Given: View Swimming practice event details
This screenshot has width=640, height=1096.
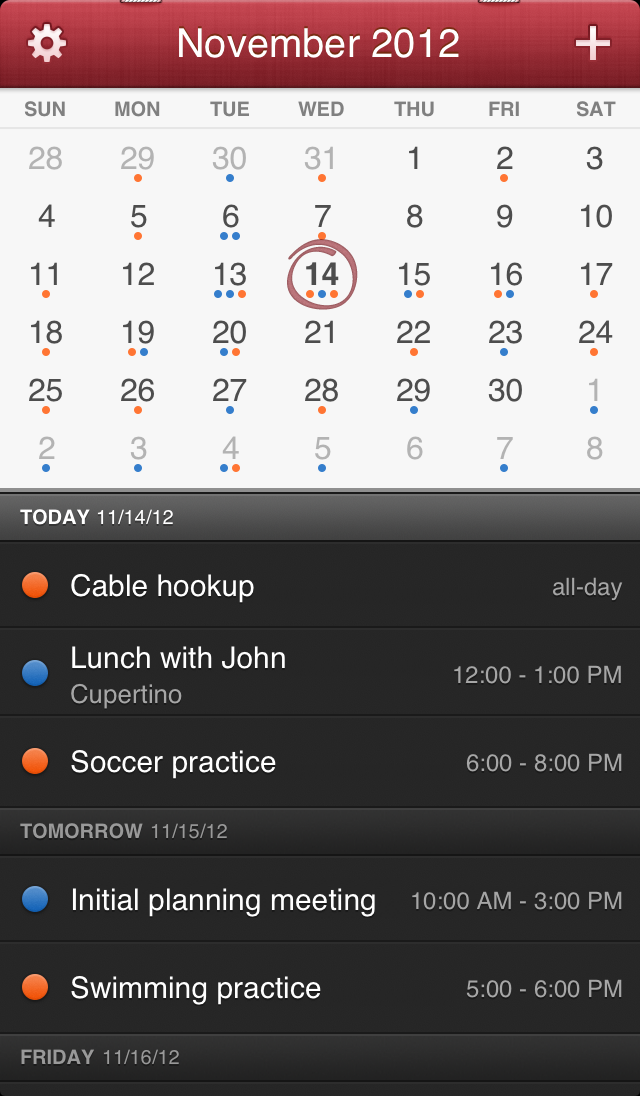Looking at the screenshot, I should 320,989.
